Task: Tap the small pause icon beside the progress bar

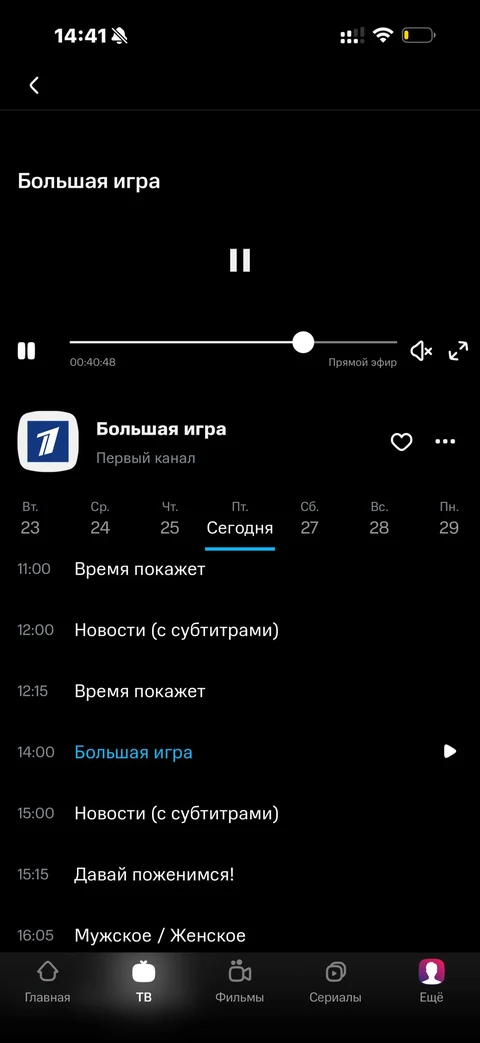Action: point(26,351)
